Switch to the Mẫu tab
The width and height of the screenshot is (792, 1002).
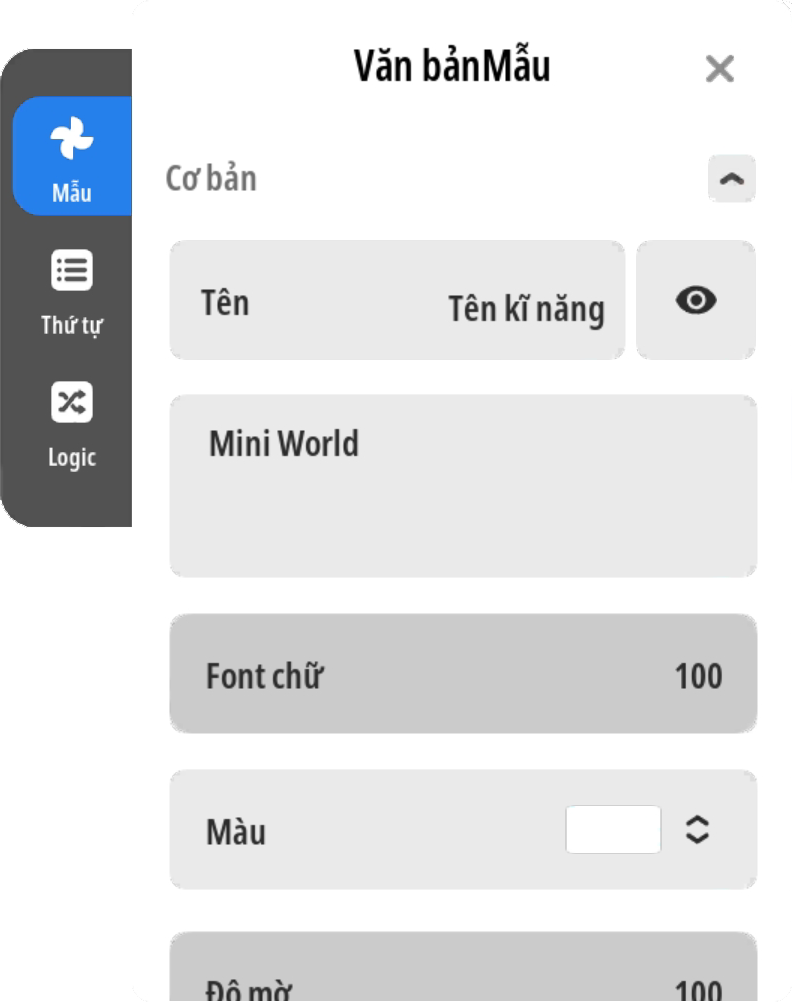72,156
